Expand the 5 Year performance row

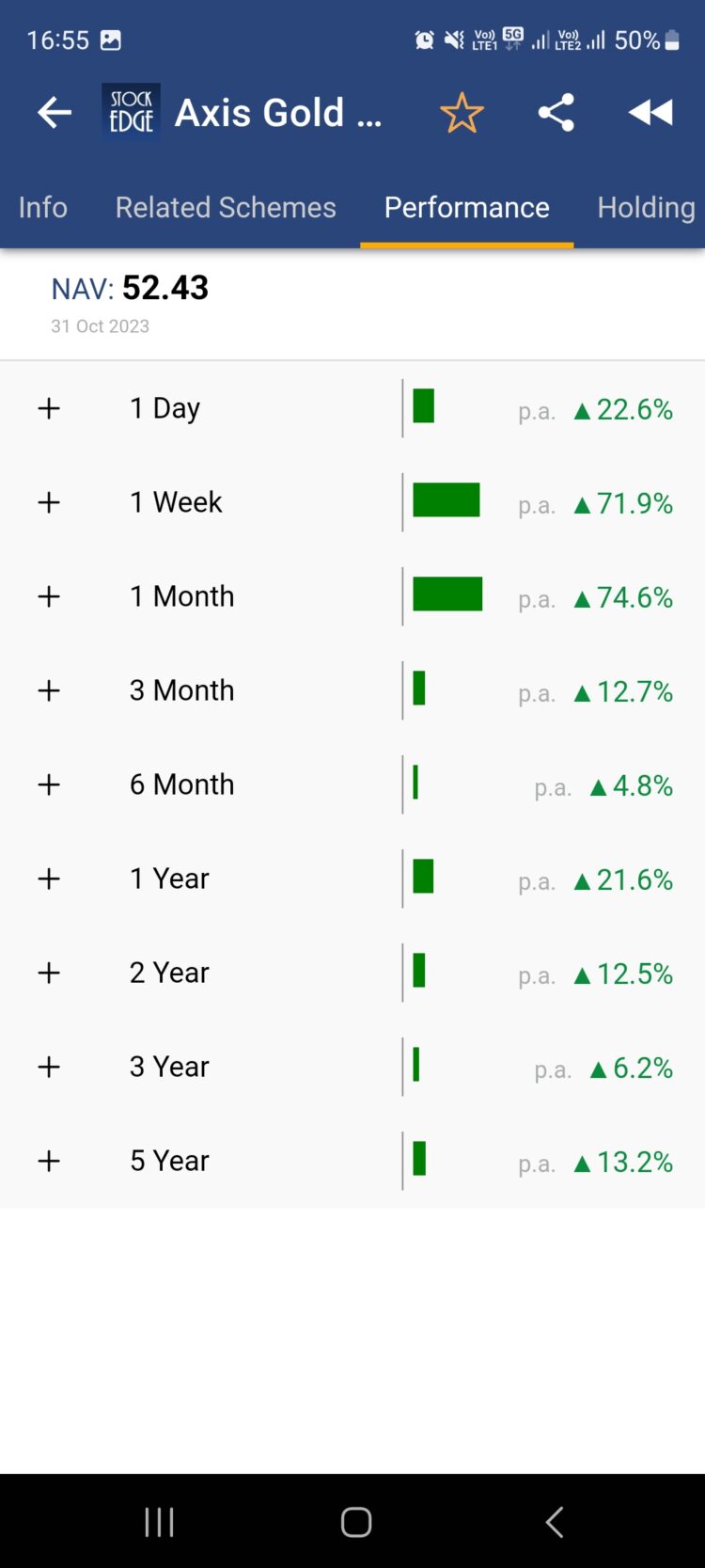click(48, 1160)
